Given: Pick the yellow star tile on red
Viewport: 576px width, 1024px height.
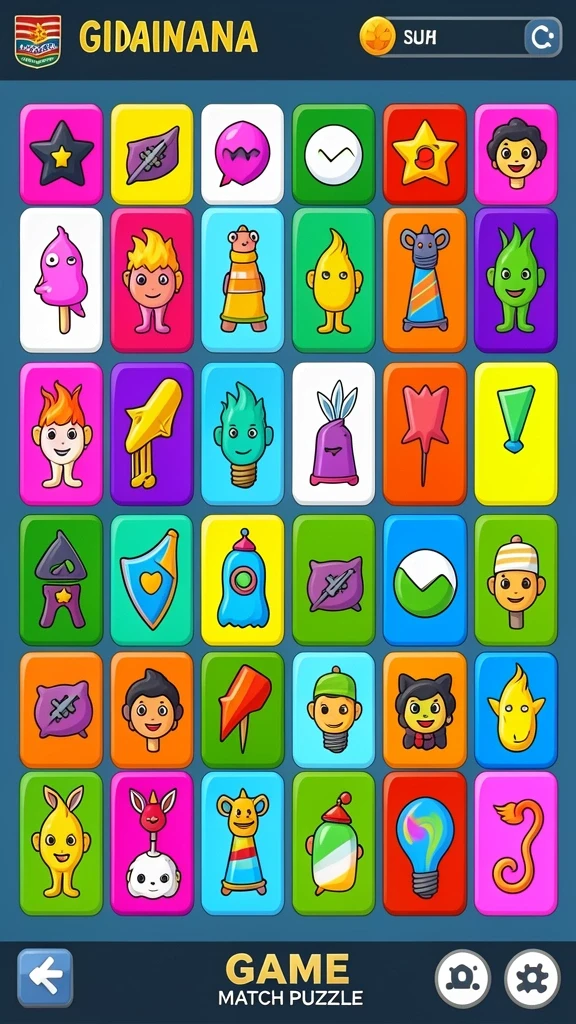Looking at the screenshot, I should 424,154.
